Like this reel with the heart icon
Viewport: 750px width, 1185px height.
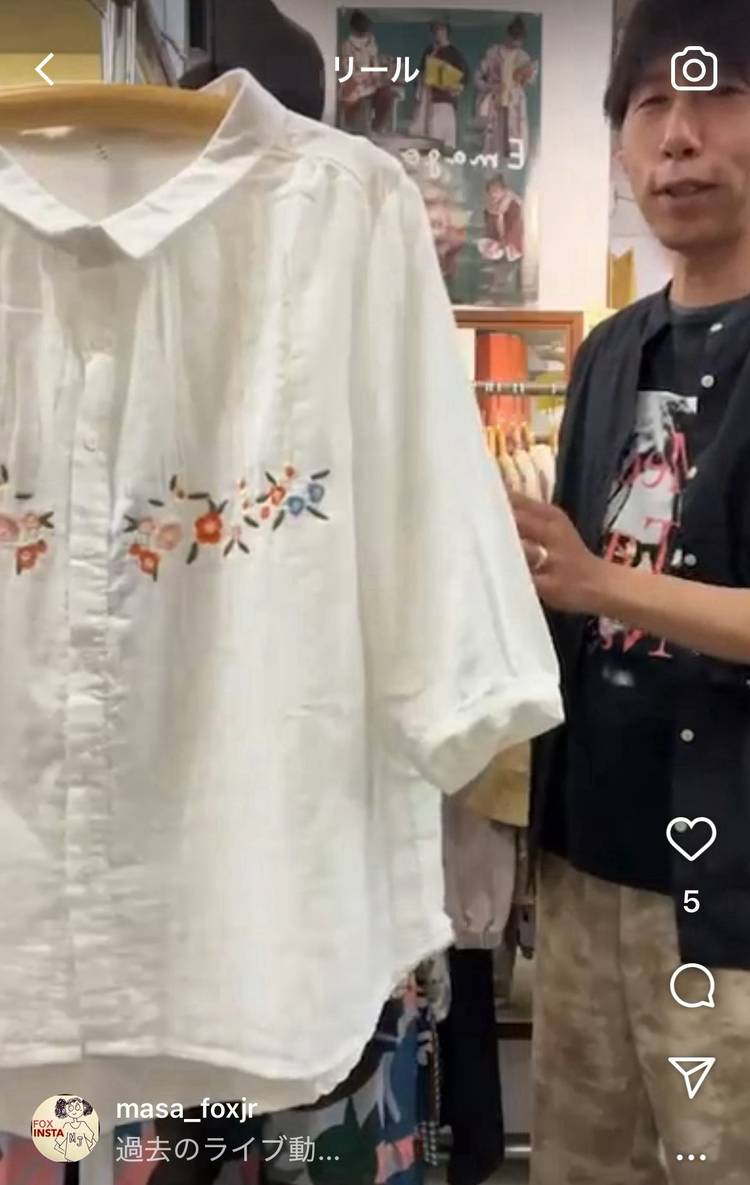692,838
